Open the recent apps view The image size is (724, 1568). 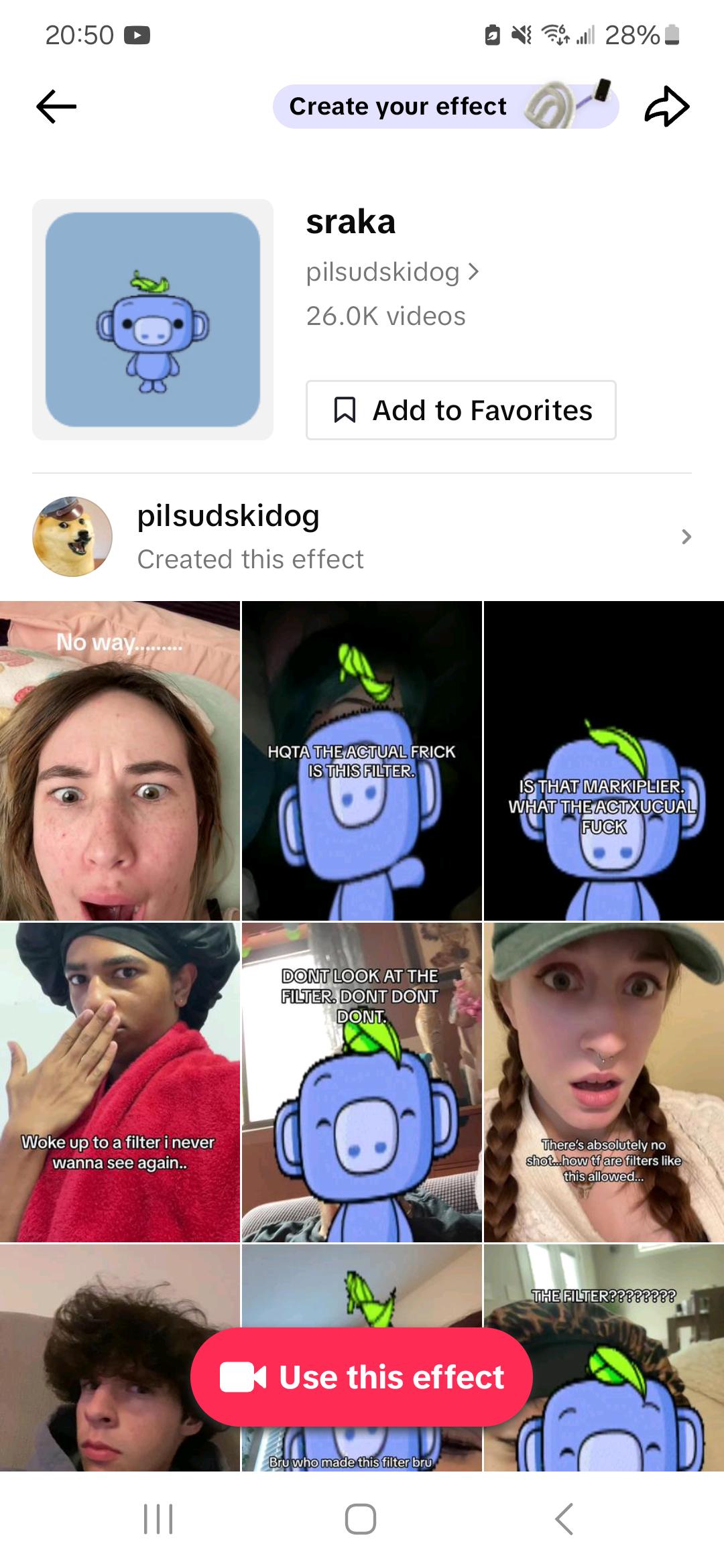(x=158, y=1518)
